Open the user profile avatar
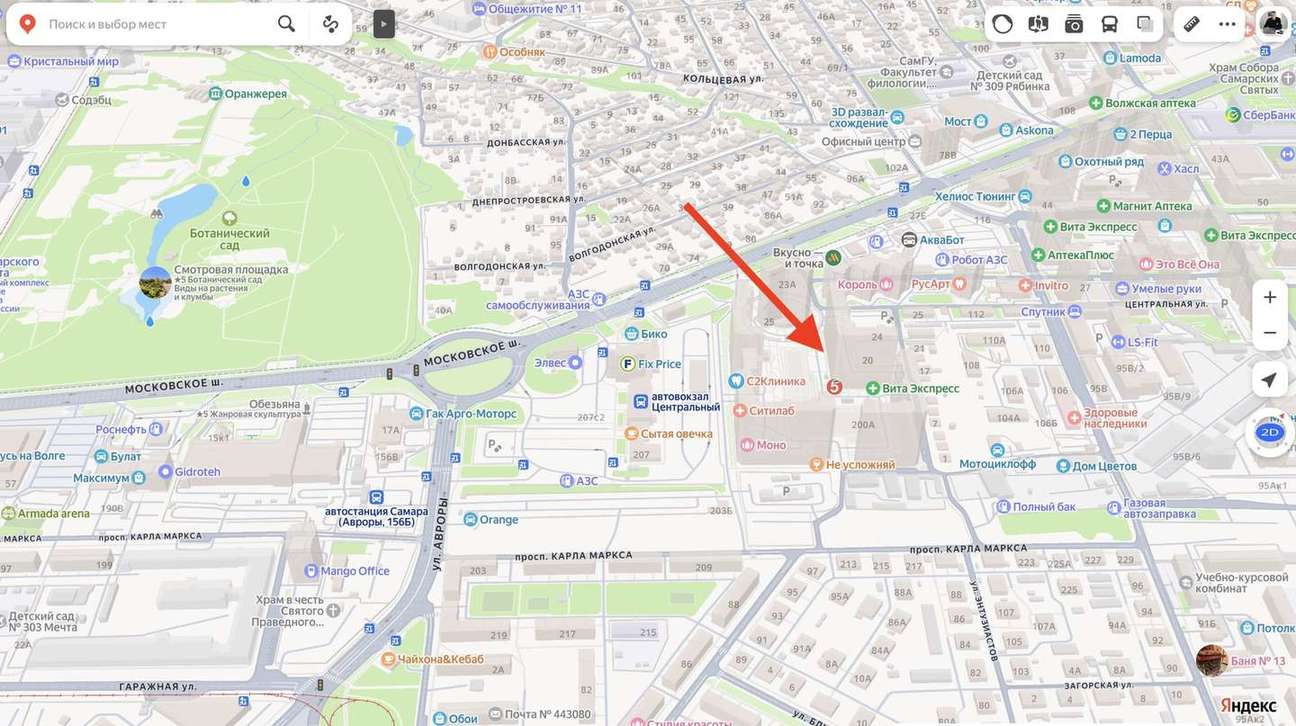Viewport: 1296px width, 726px height. 1272,24
